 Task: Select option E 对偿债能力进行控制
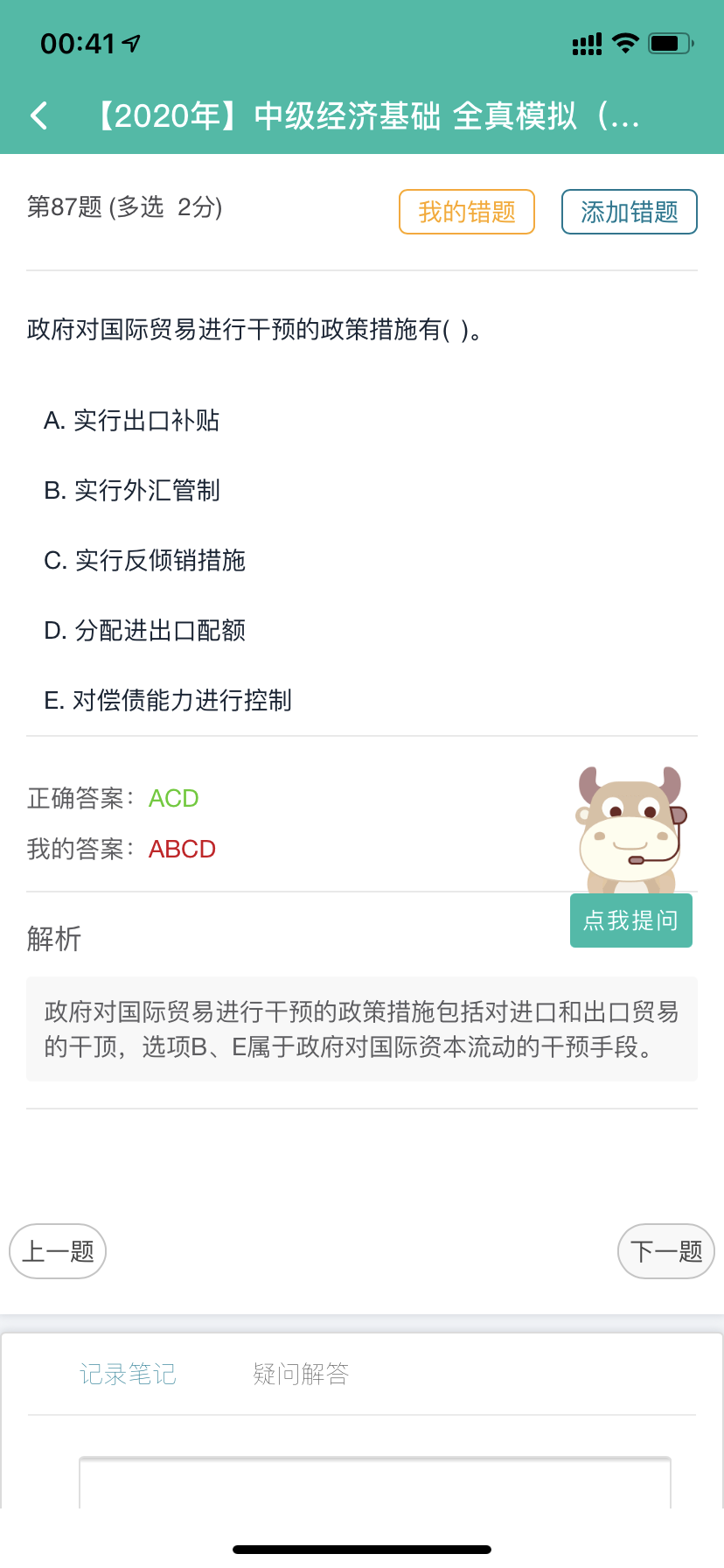[168, 701]
